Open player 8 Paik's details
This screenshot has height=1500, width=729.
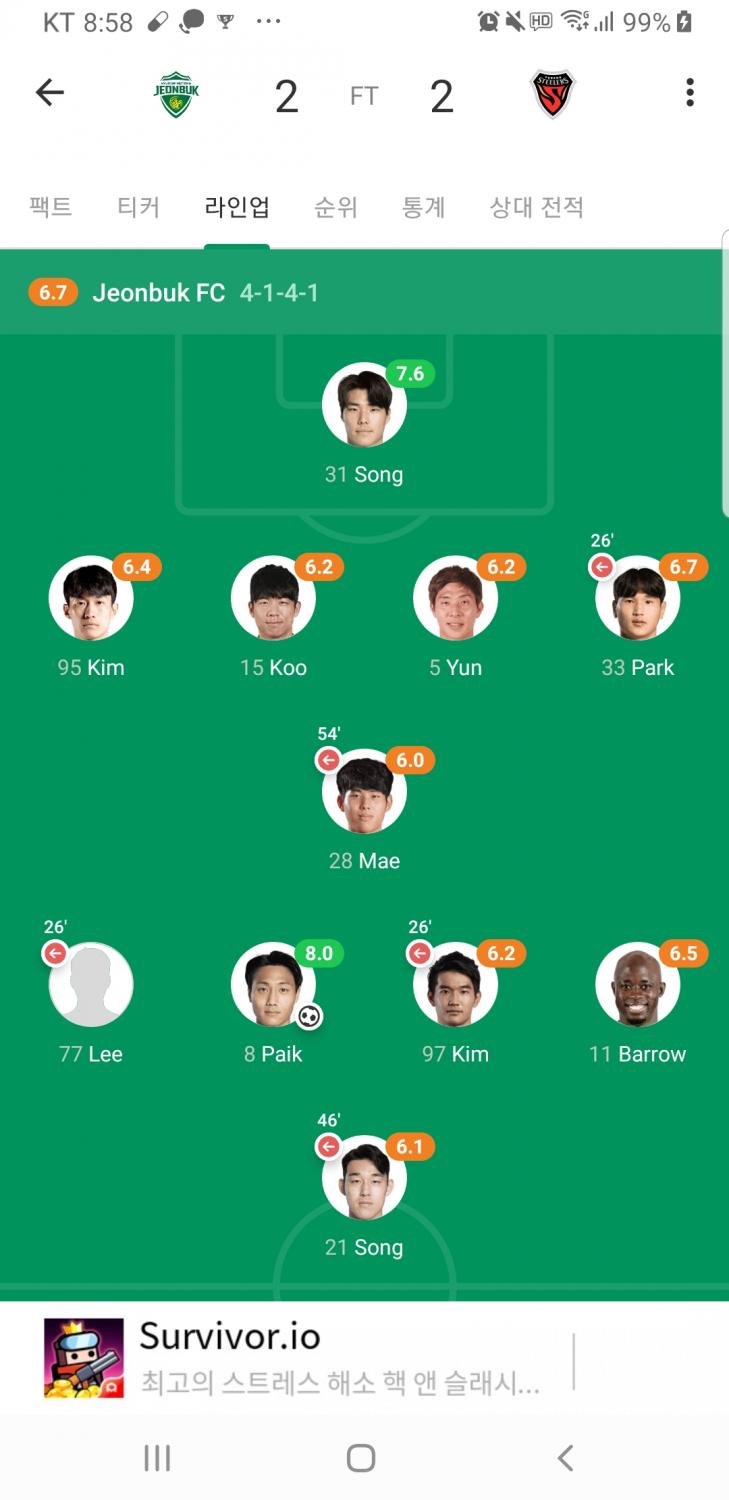pyautogui.click(x=273, y=984)
